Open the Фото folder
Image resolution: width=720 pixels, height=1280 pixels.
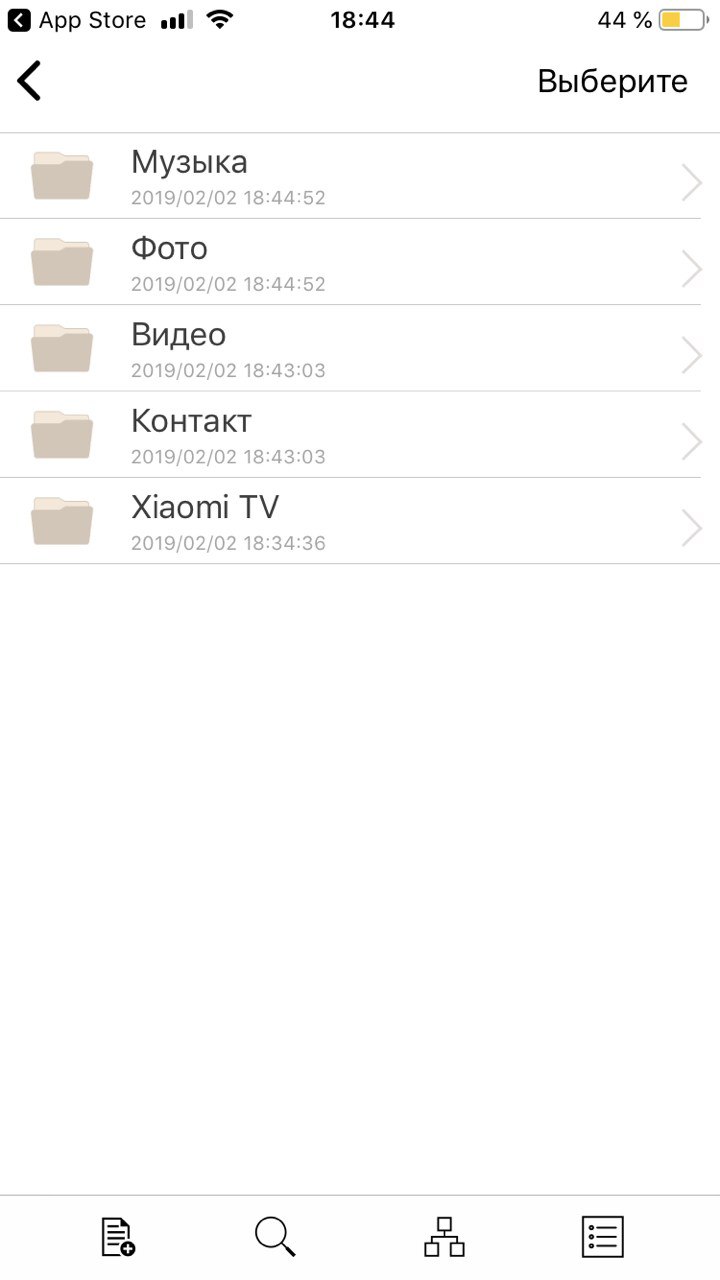click(x=360, y=262)
